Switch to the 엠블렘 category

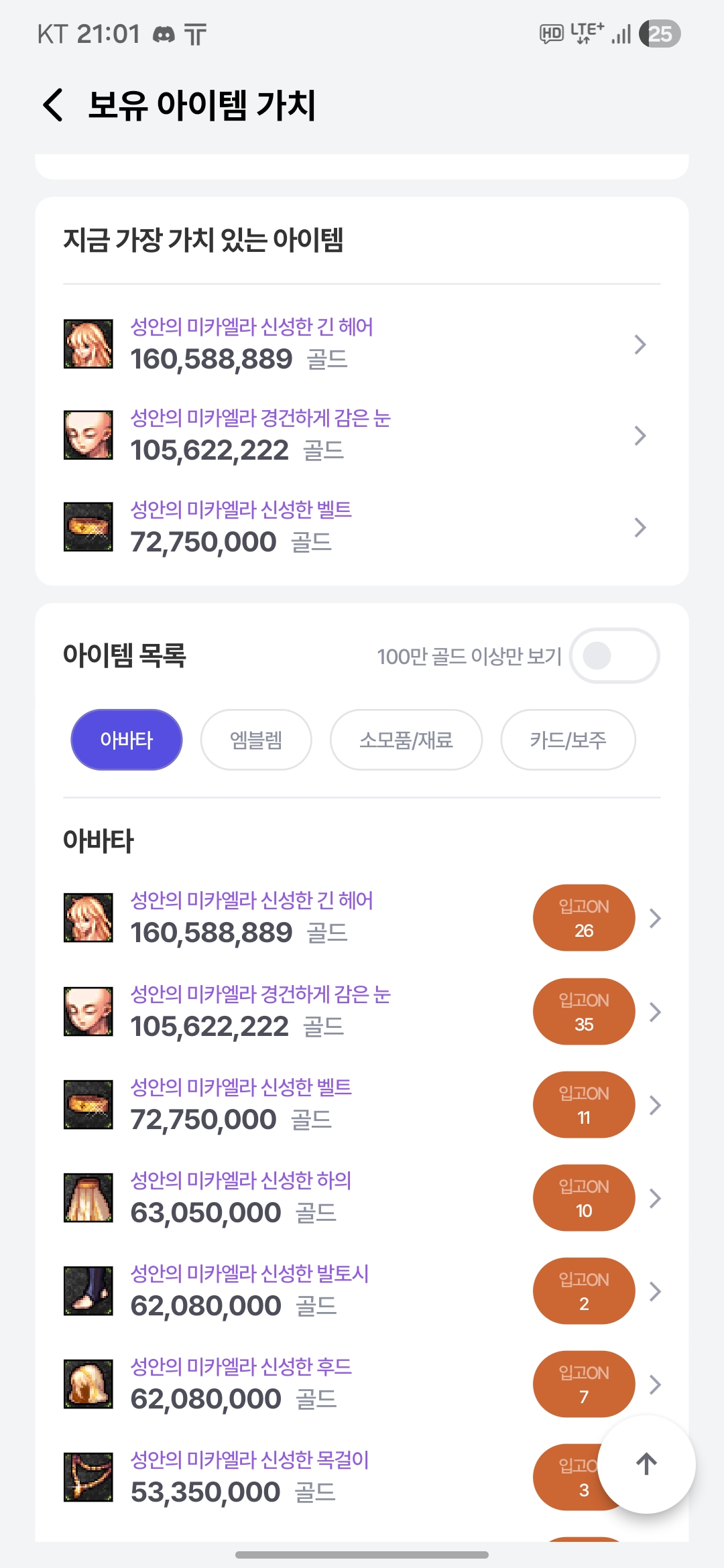pos(256,740)
